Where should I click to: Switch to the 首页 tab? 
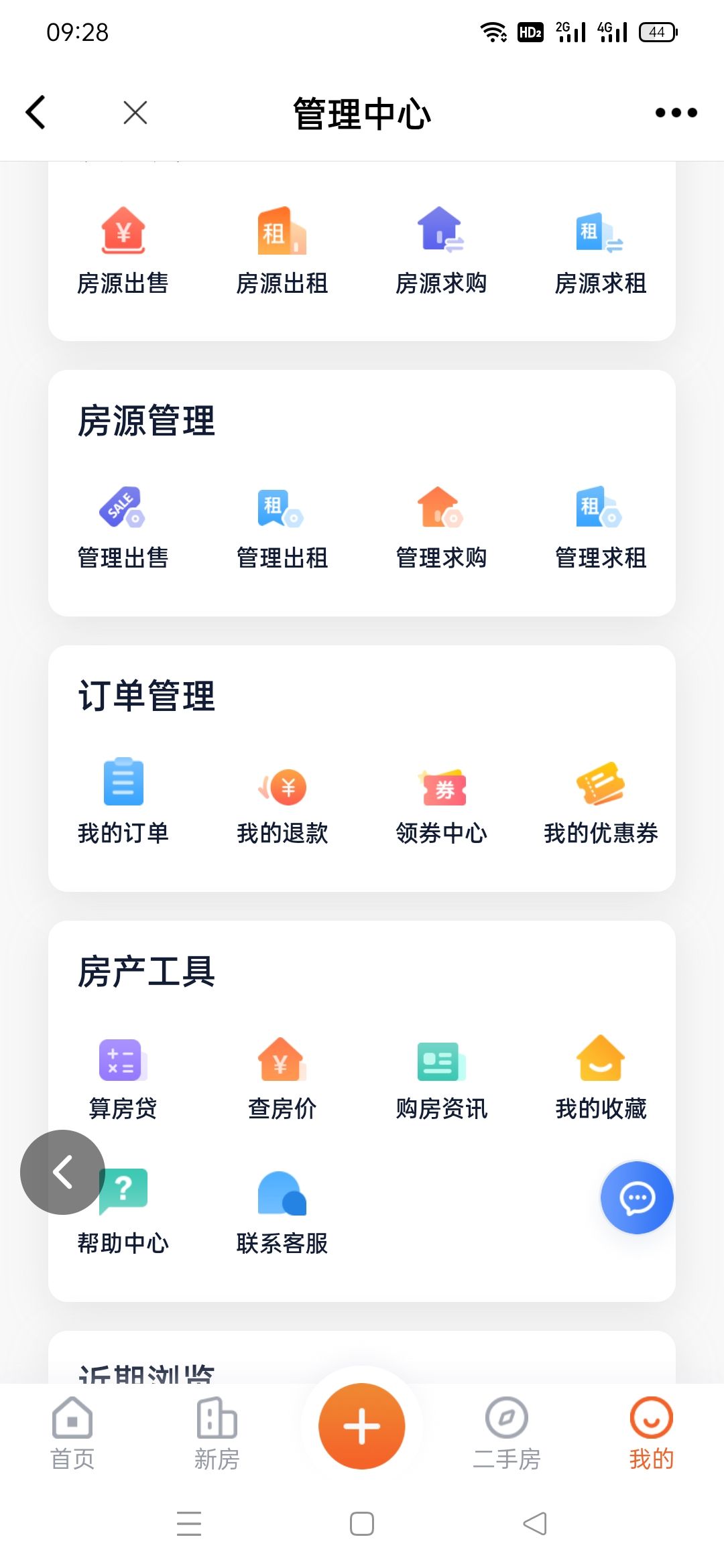72,1434
